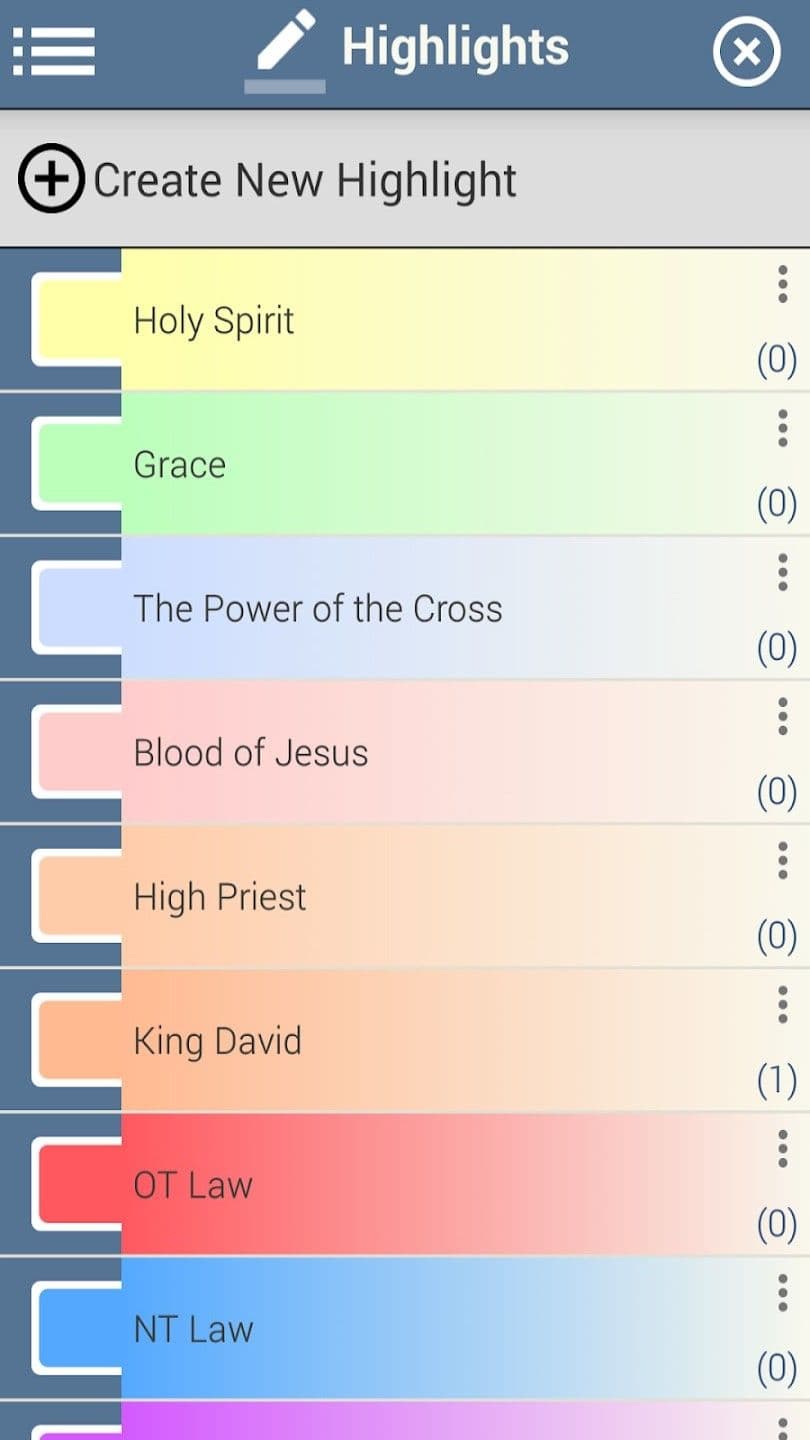810x1440 pixels.
Task: Open the OT Law overflow menu
Action: point(782,1149)
